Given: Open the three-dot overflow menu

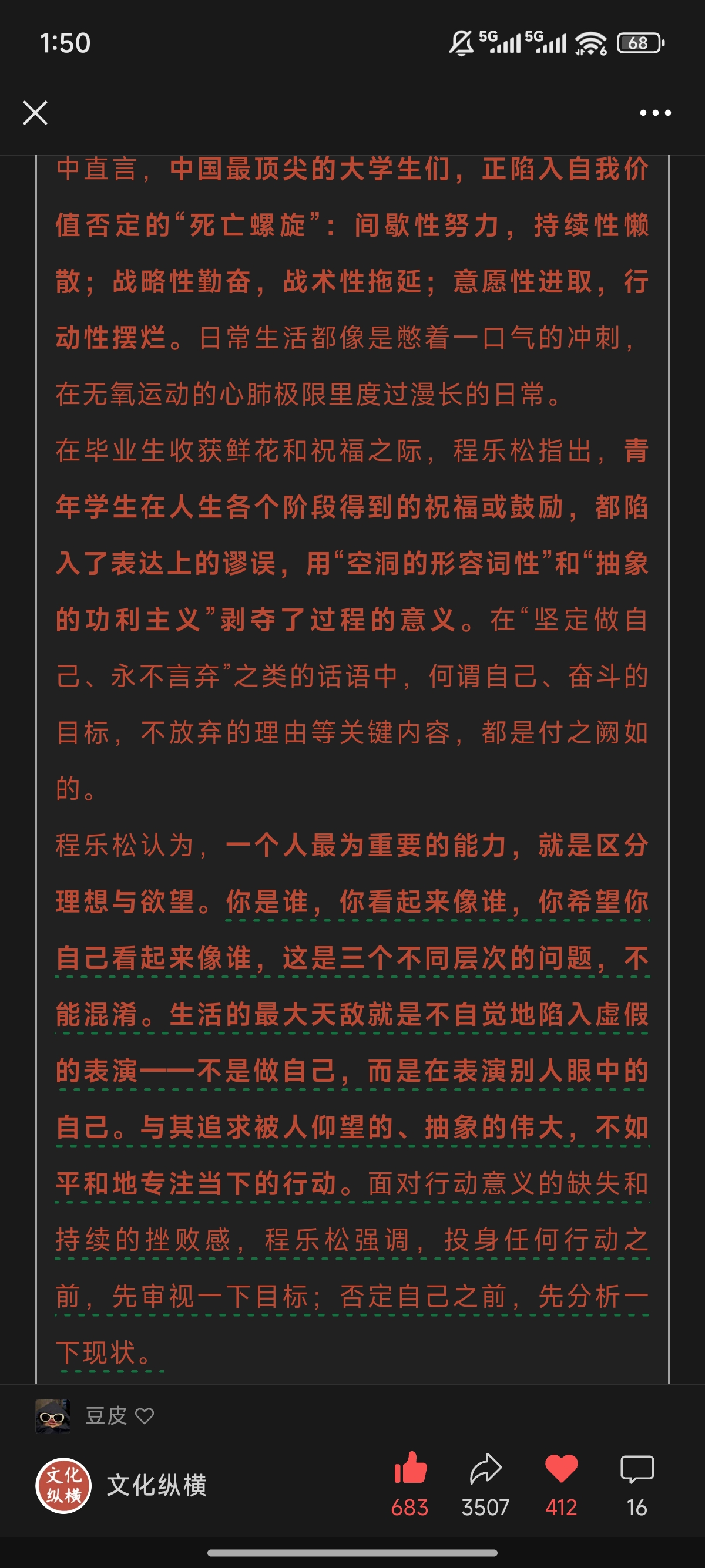Looking at the screenshot, I should tap(655, 113).
